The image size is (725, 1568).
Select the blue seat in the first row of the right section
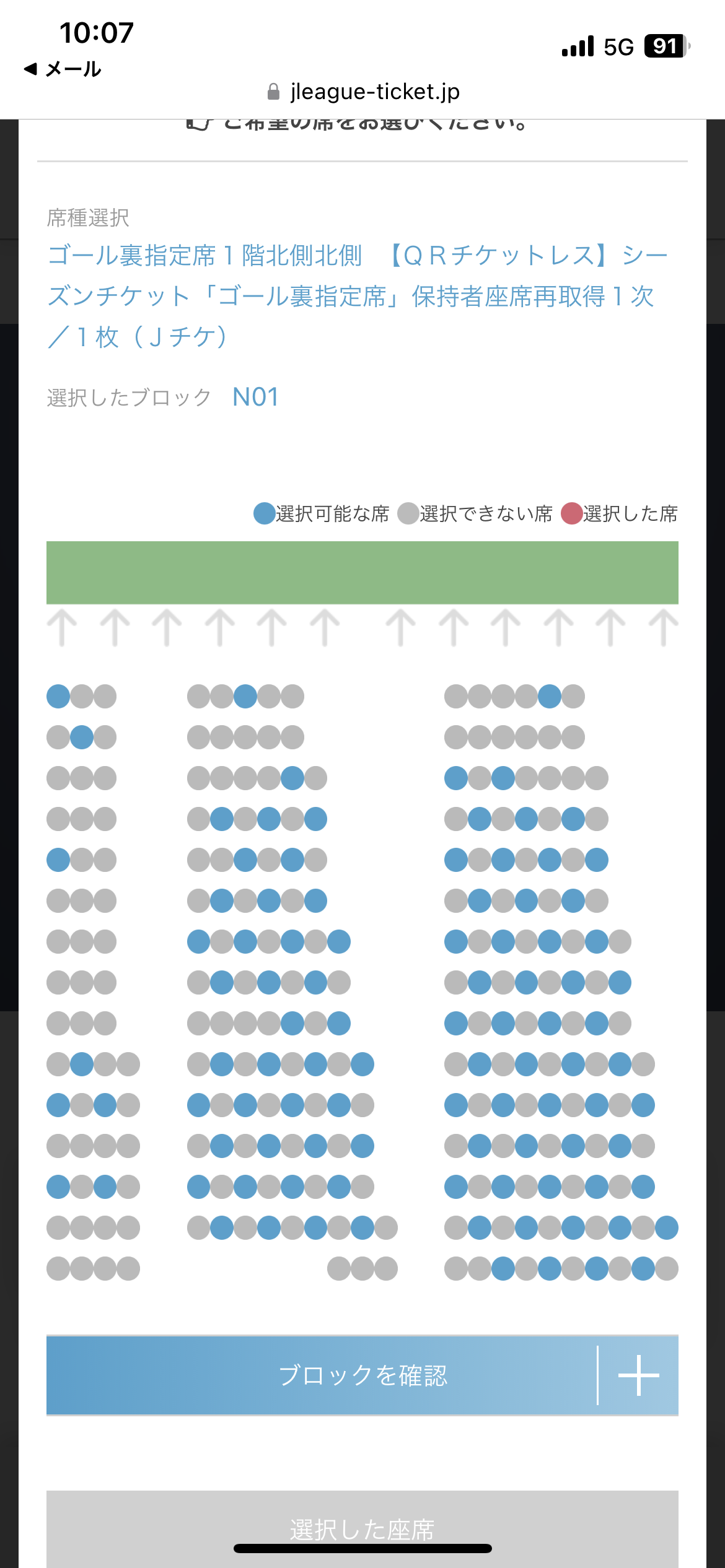point(550,696)
